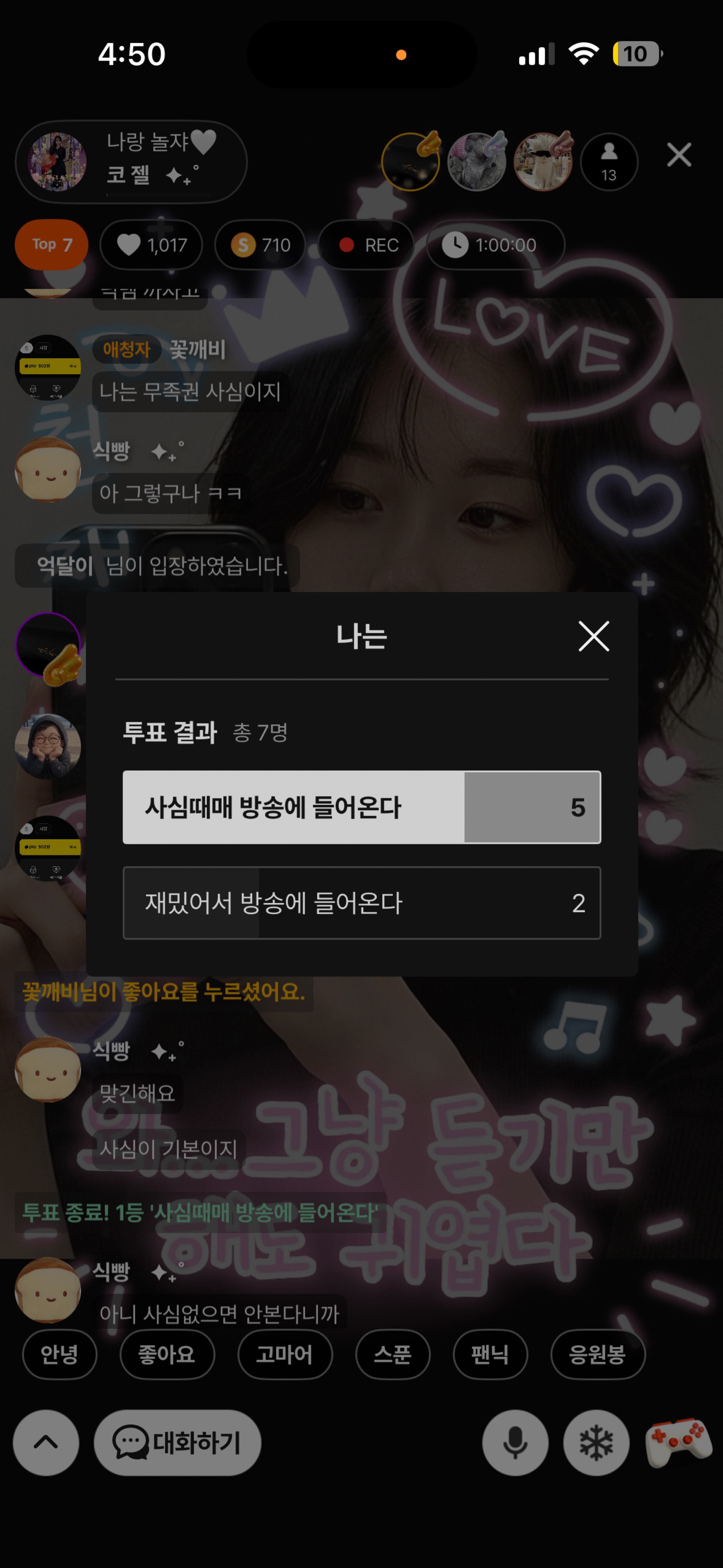This screenshot has height=1568, width=723.
Task: Open the spoon balance showing 710
Action: tap(260, 245)
